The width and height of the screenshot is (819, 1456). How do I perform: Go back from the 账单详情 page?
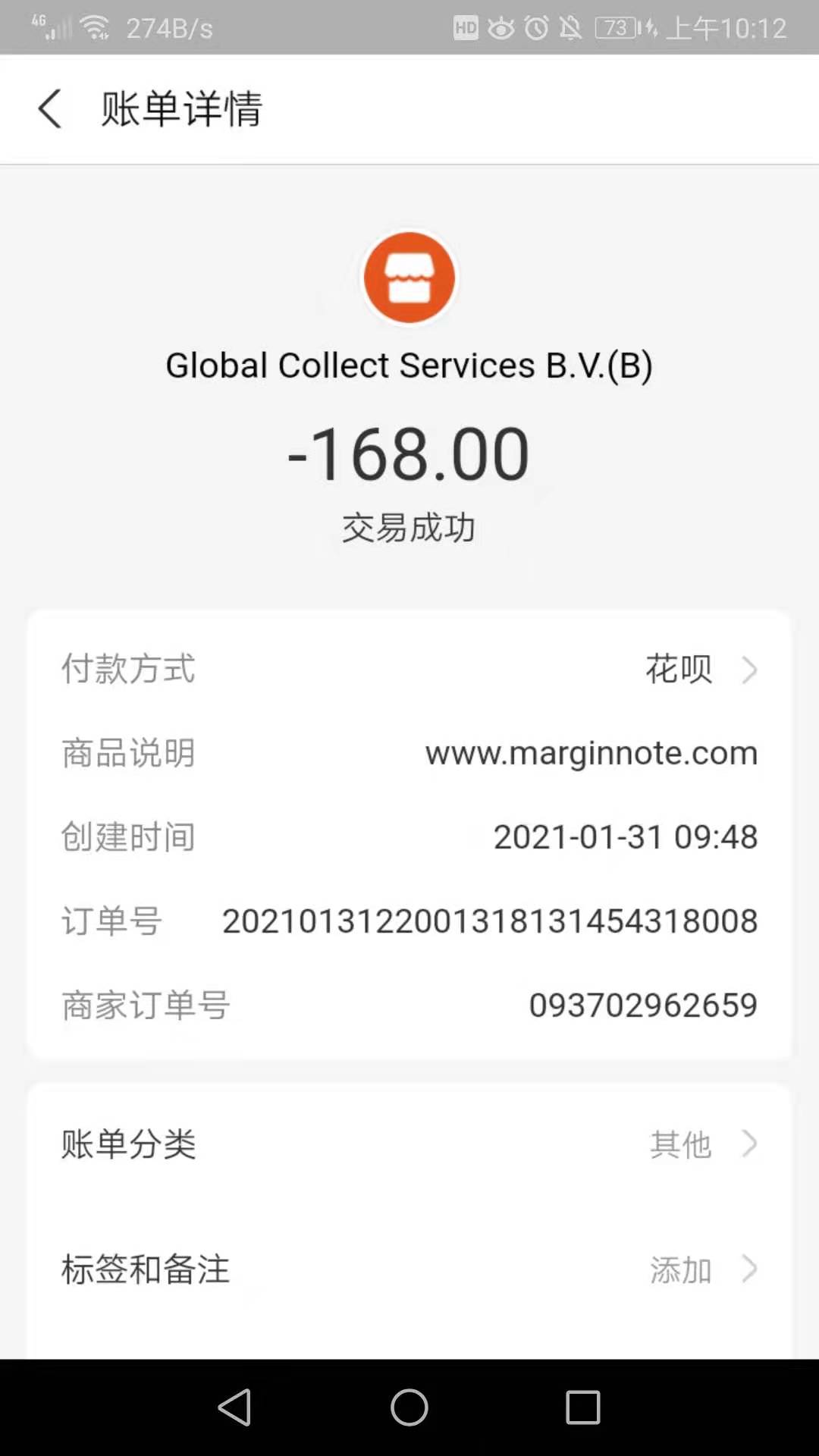pyautogui.click(x=50, y=109)
